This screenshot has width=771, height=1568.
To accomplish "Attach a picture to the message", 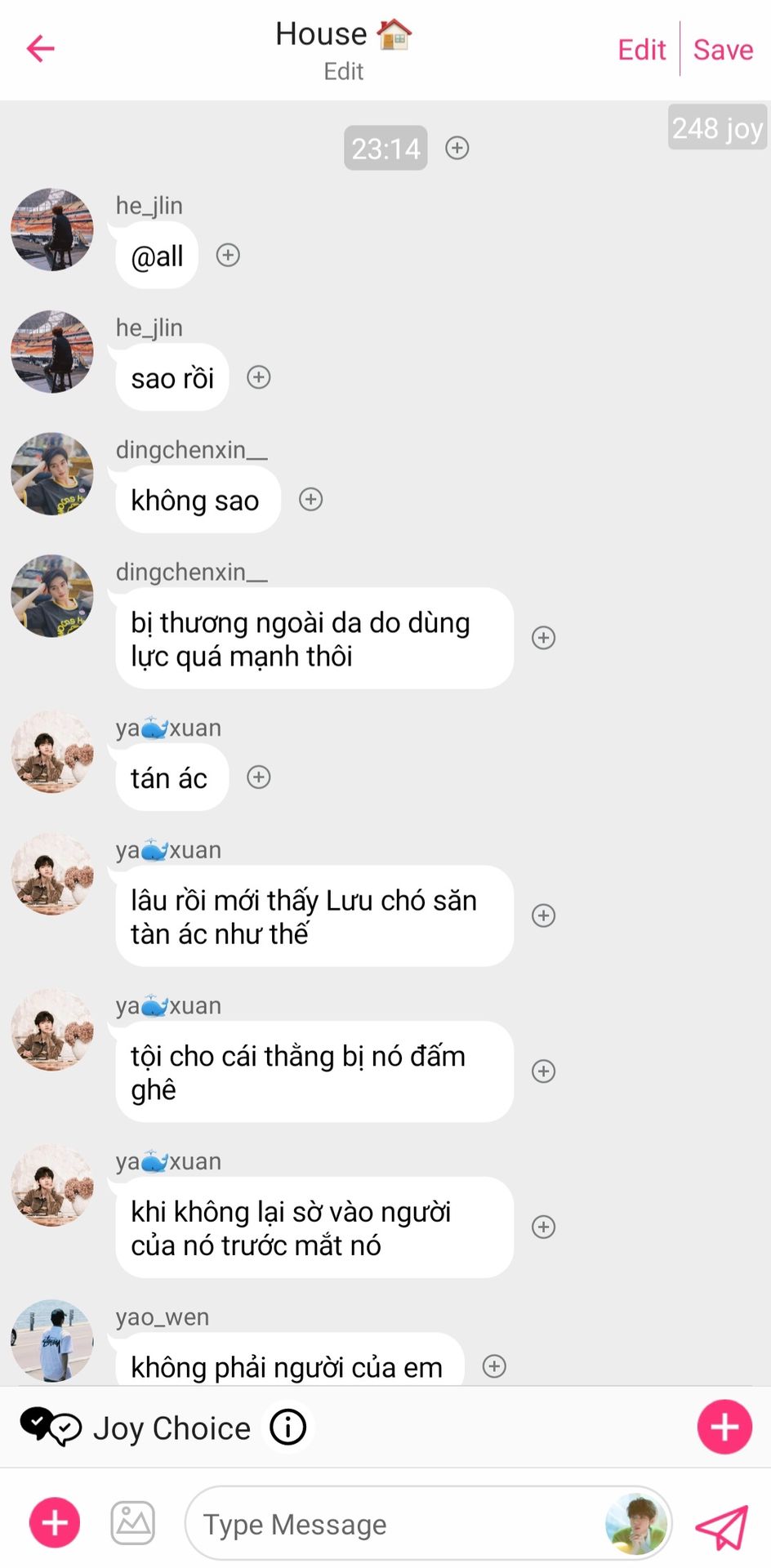I will (x=132, y=1523).
